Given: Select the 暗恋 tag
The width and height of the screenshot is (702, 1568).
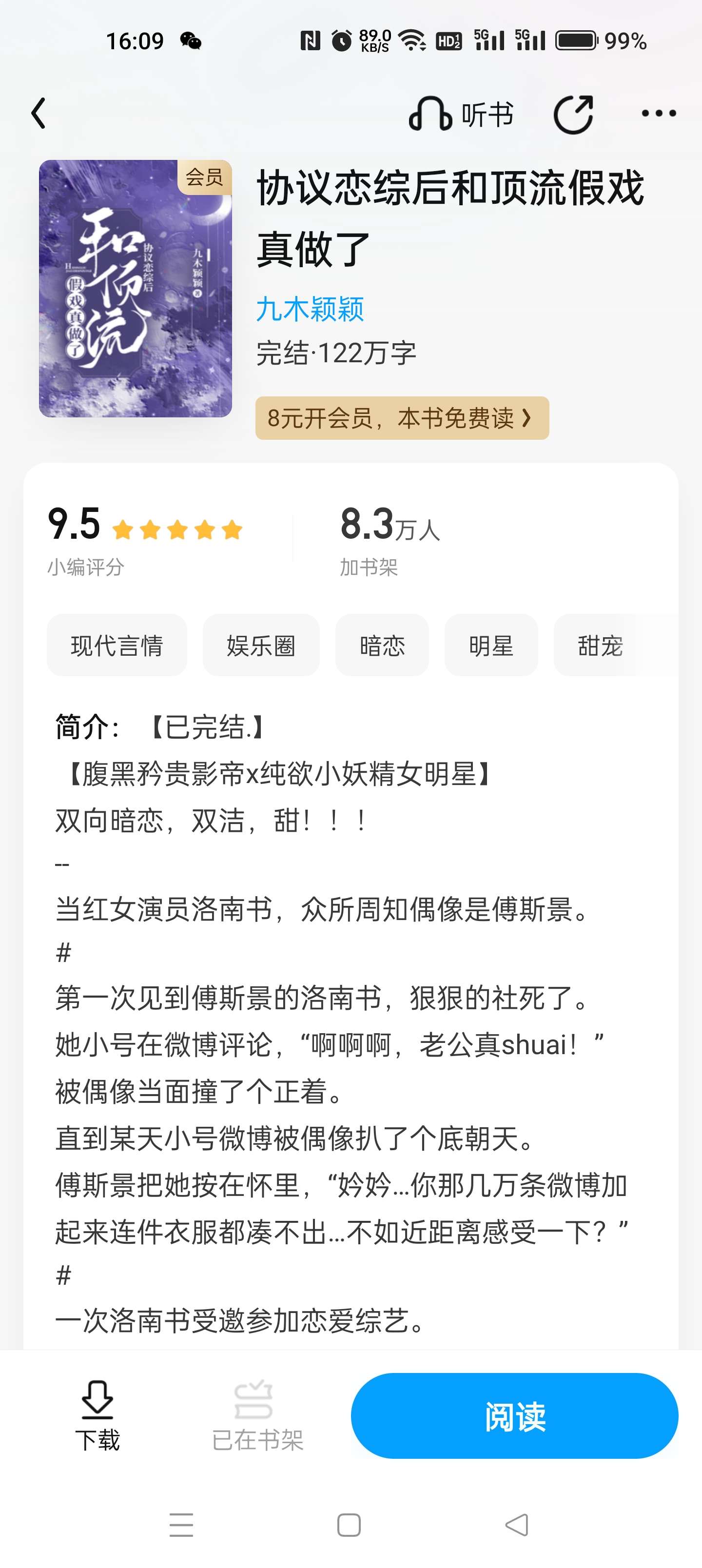Looking at the screenshot, I should pyautogui.click(x=381, y=645).
